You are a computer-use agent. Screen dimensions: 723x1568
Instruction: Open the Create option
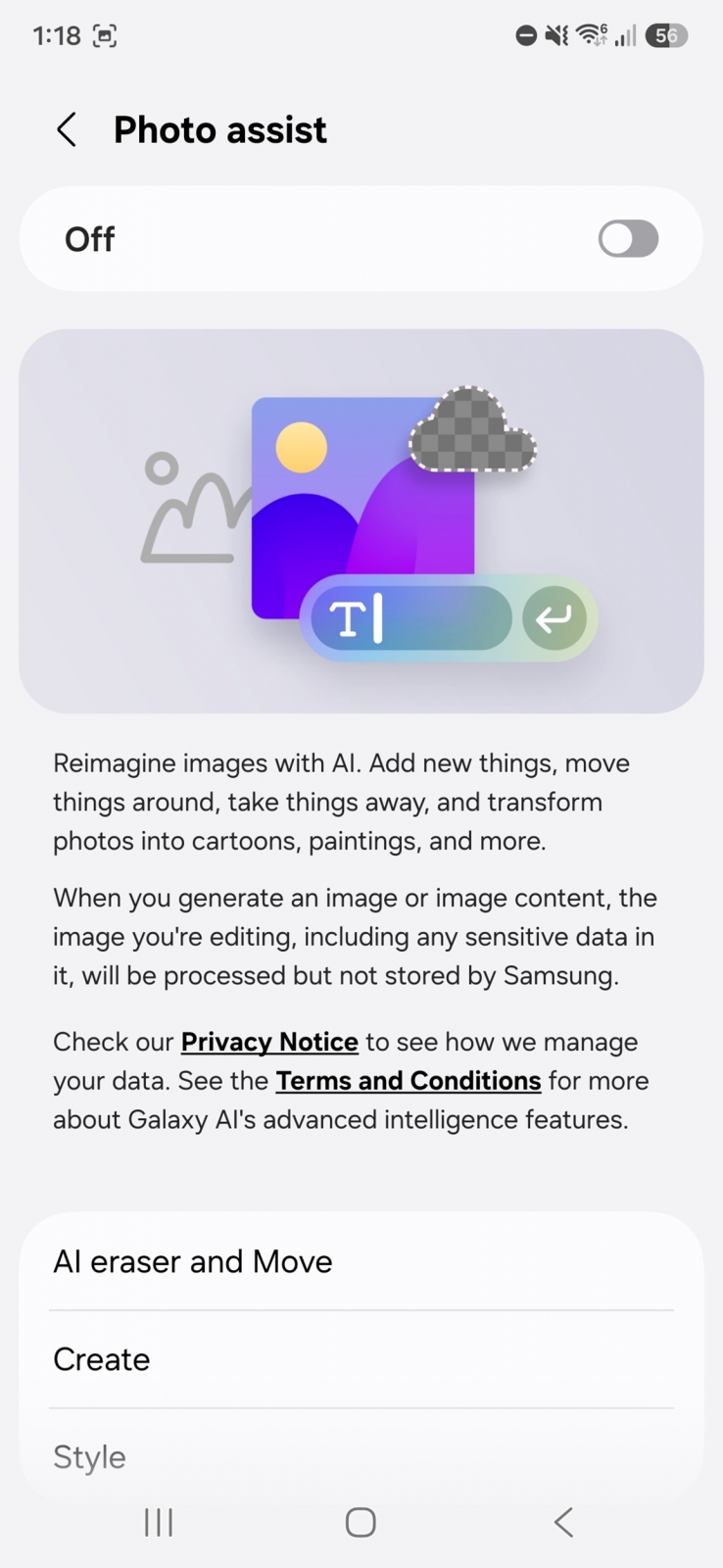361,1359
